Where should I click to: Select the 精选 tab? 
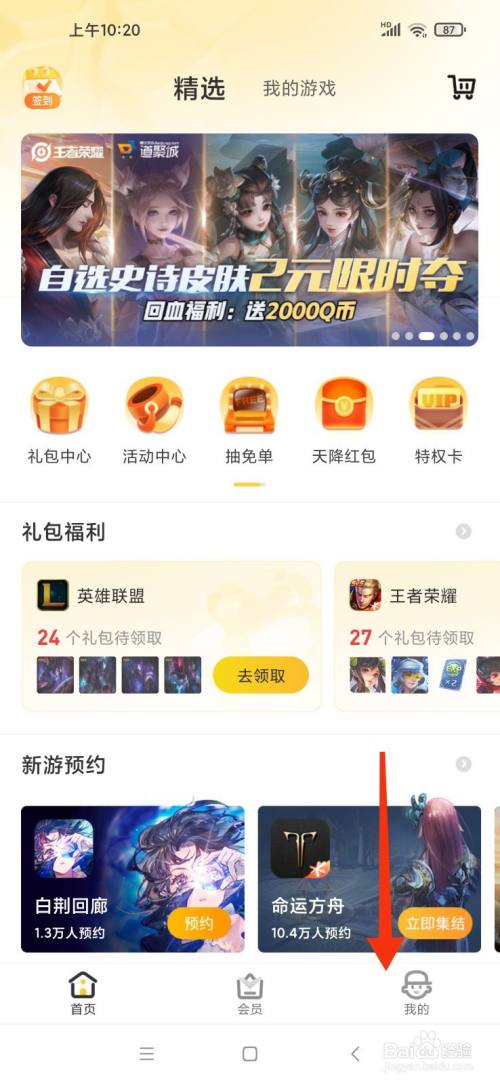tap(199, 88)
